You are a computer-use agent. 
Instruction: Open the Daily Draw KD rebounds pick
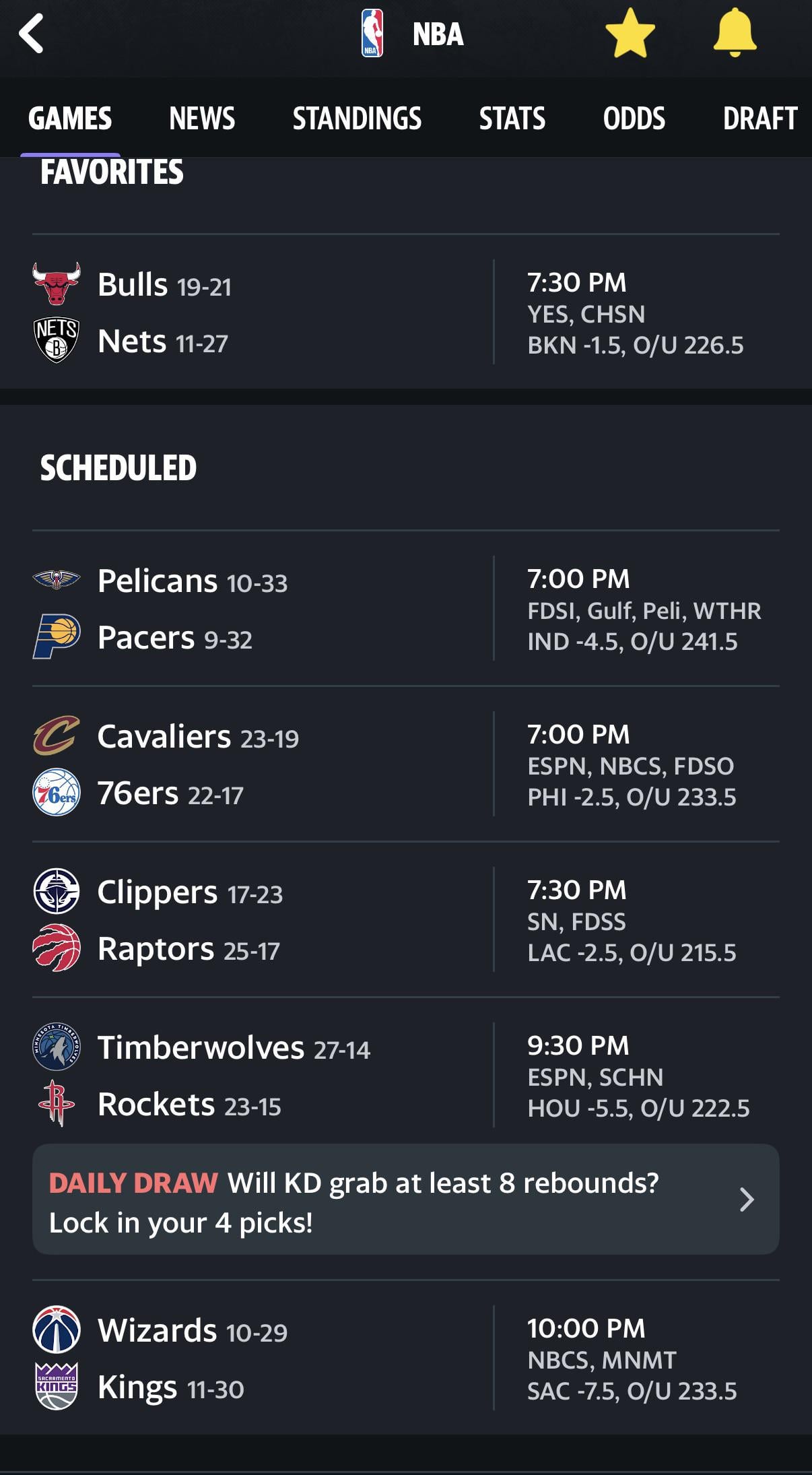[x=405, y=1200]
